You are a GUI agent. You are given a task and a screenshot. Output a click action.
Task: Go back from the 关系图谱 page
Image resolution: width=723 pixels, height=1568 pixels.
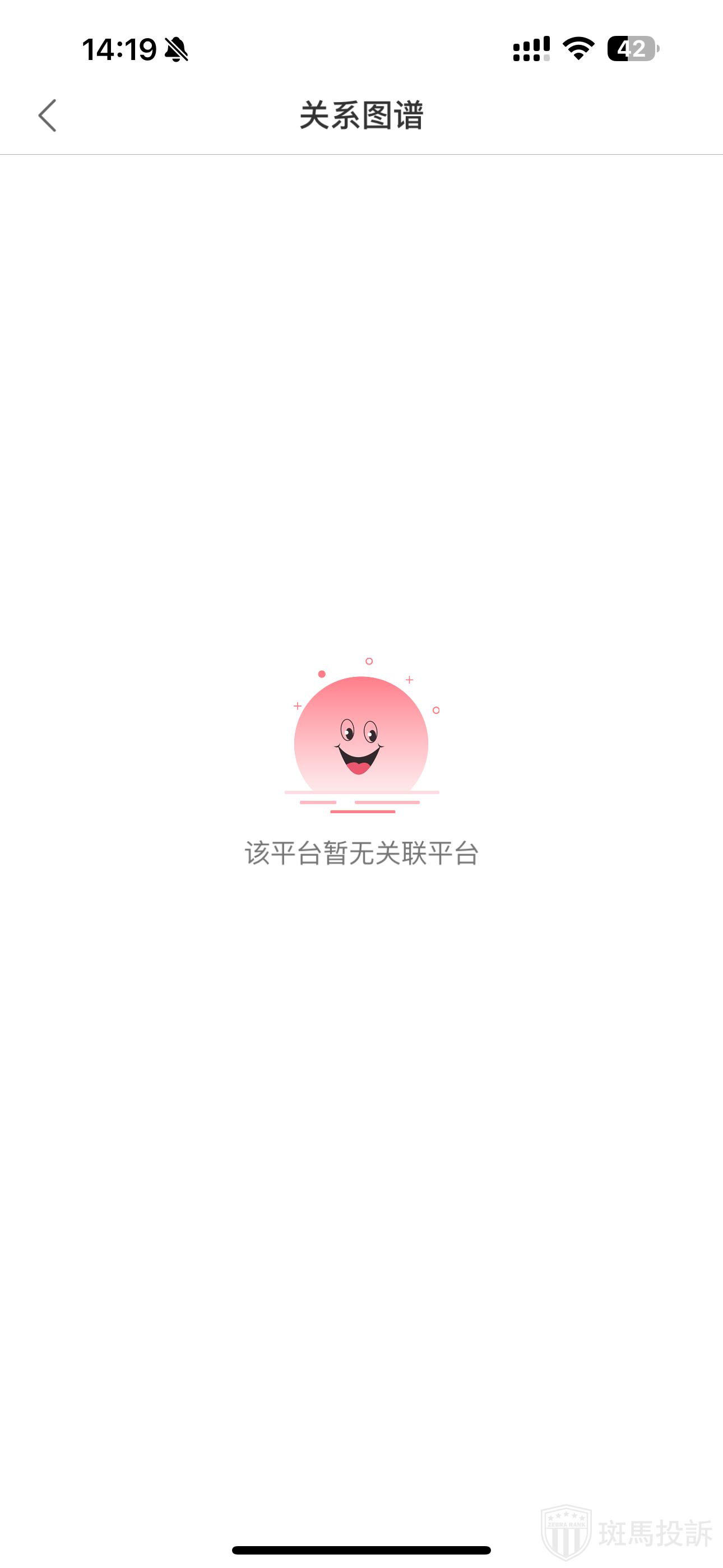pos(48,115)
